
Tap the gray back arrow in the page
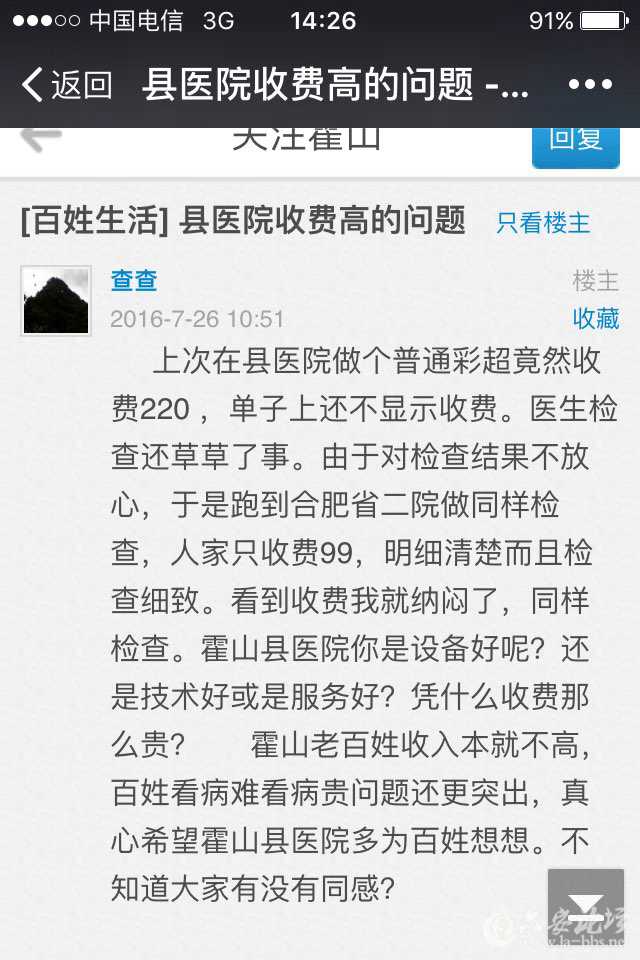pyautogui.click(x=42, y=138)
